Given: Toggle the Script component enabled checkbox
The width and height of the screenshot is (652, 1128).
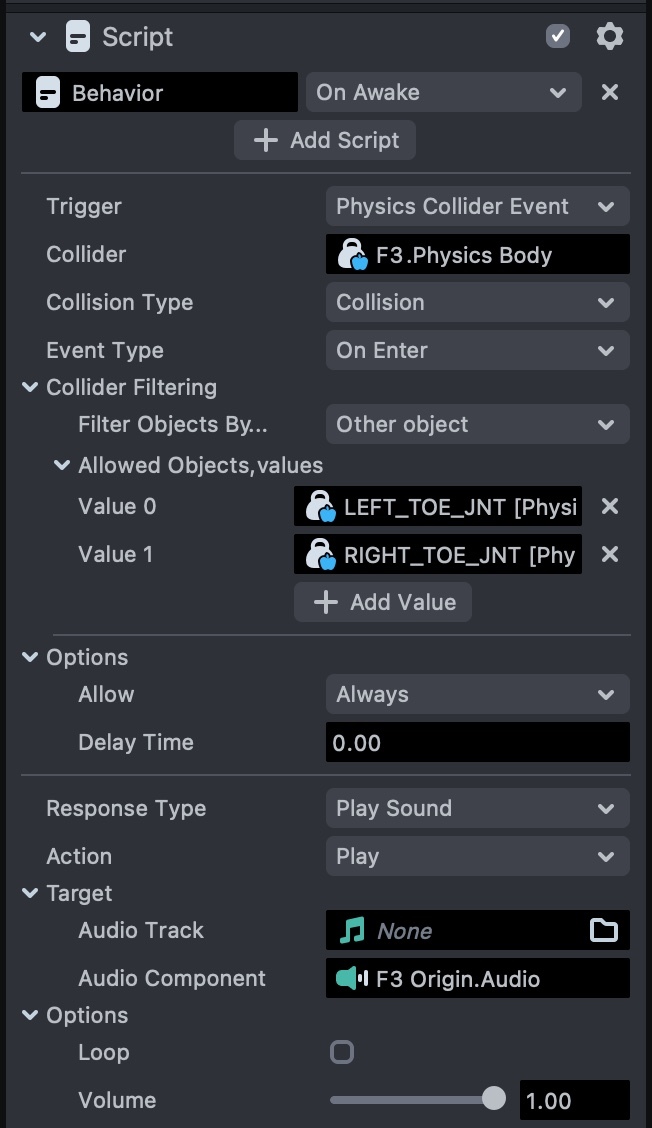Looking at the screenshot, I should pos(558,37).
